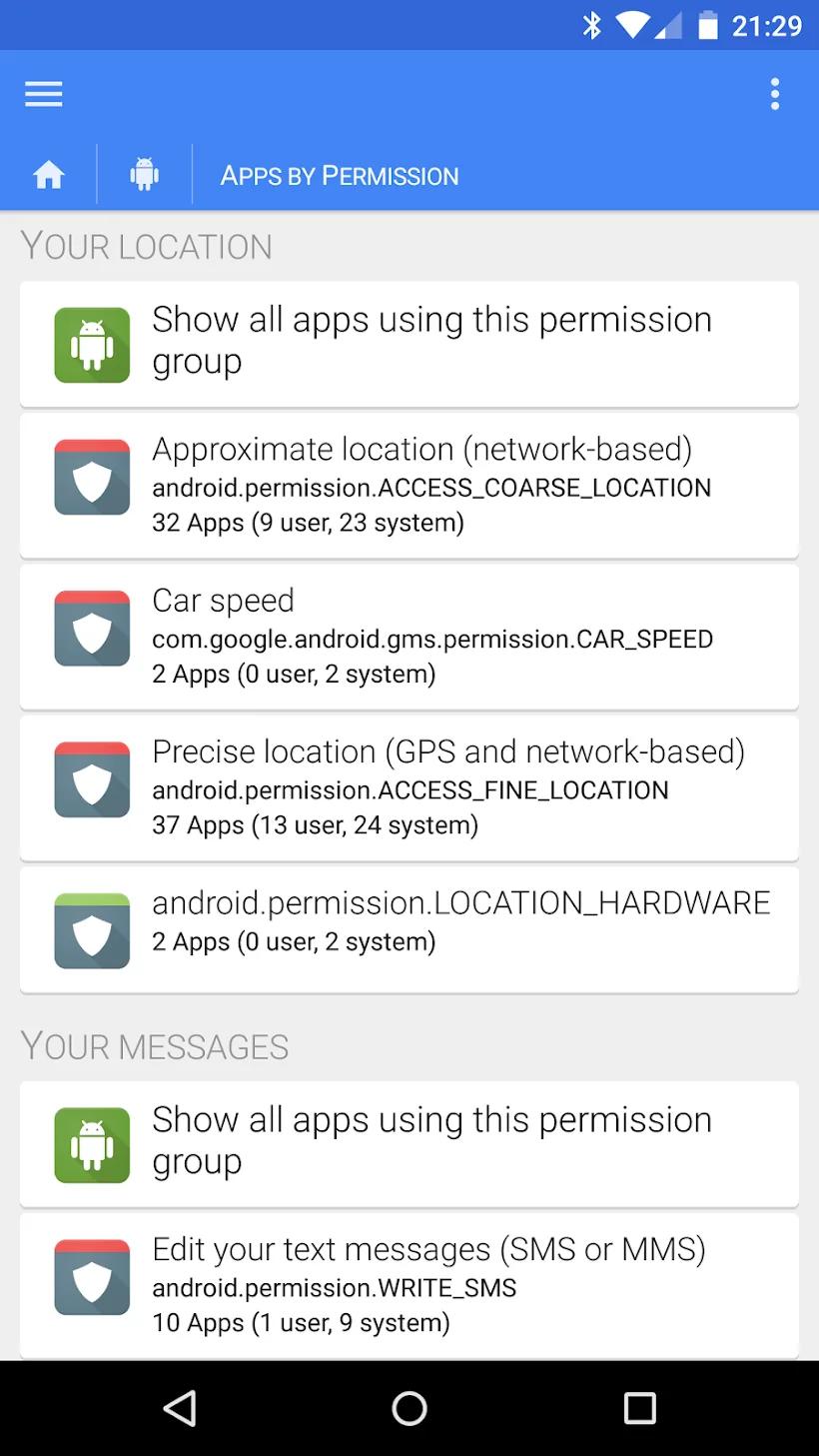Open Approximate location (network-based) permission

tap(409, 485)
